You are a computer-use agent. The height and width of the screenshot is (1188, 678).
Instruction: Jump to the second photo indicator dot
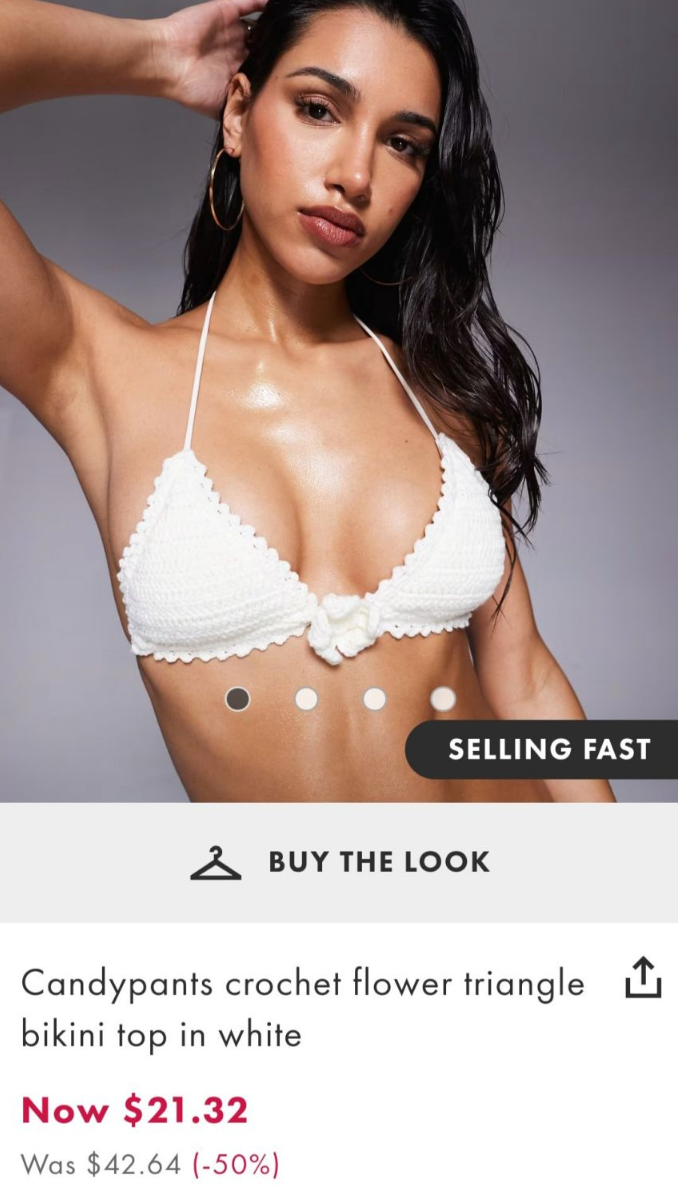[306, 699]
